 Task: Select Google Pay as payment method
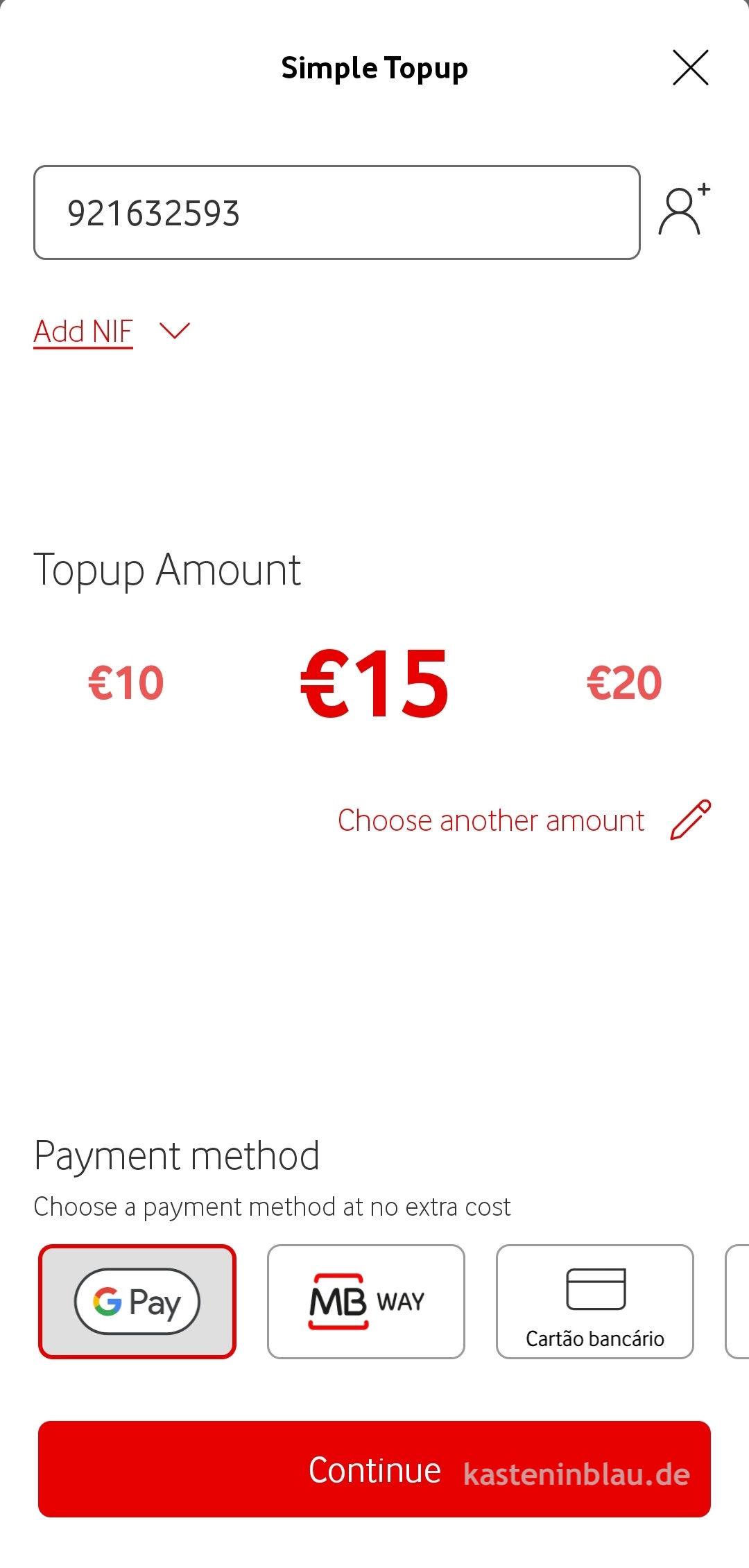[137, 1302]
